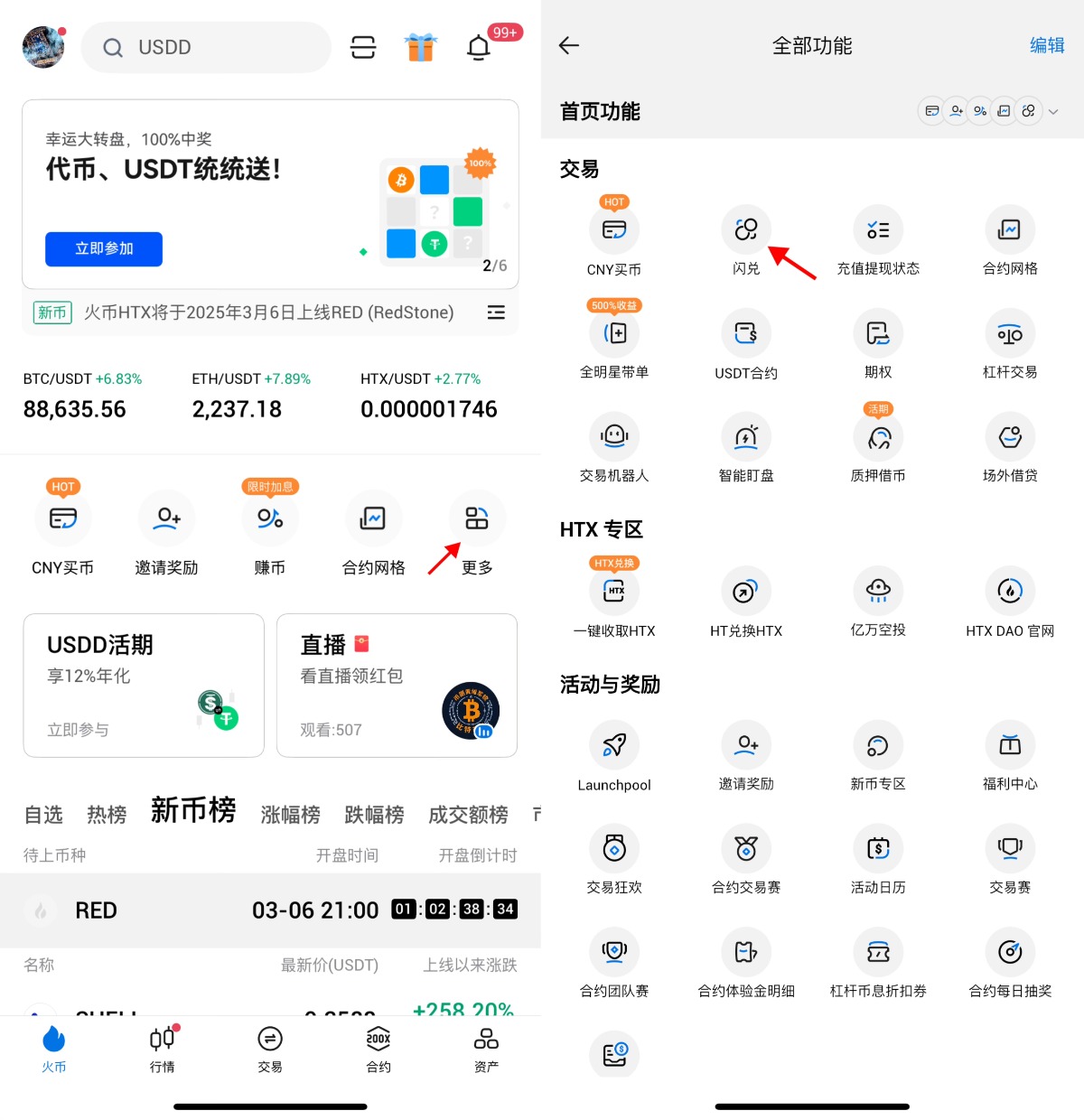Open the USDD活期 card
This screenshot has height=1120, width=1084.
144,685
